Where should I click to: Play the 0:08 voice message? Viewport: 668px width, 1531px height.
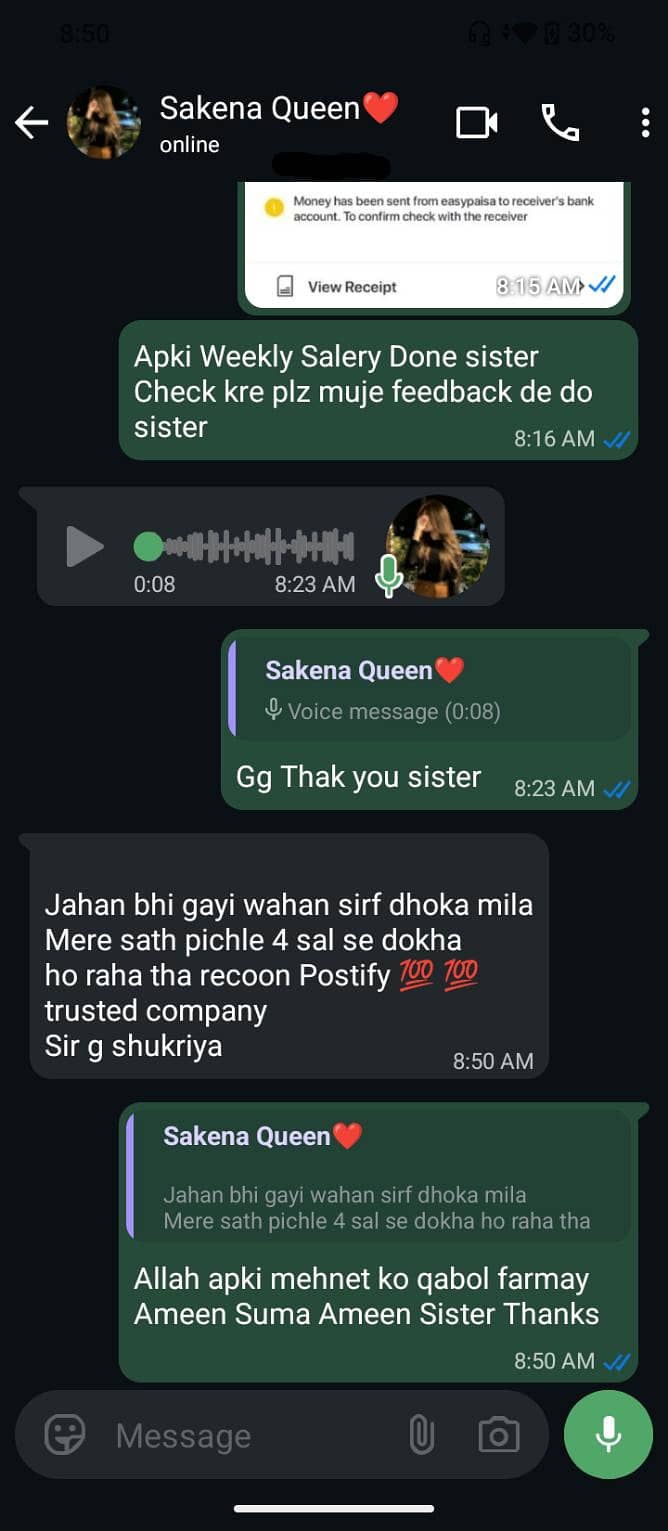pyautogui.click(x=85, y=546)
